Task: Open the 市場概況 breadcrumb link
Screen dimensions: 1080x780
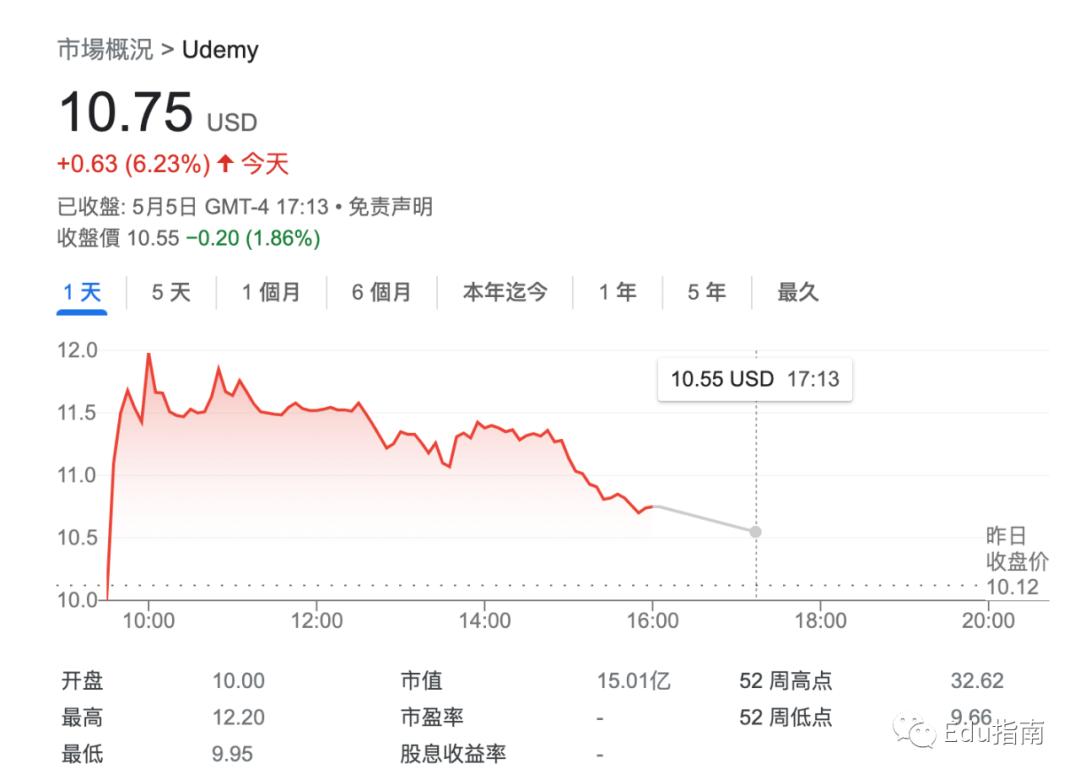Action: tap(105, 49)
